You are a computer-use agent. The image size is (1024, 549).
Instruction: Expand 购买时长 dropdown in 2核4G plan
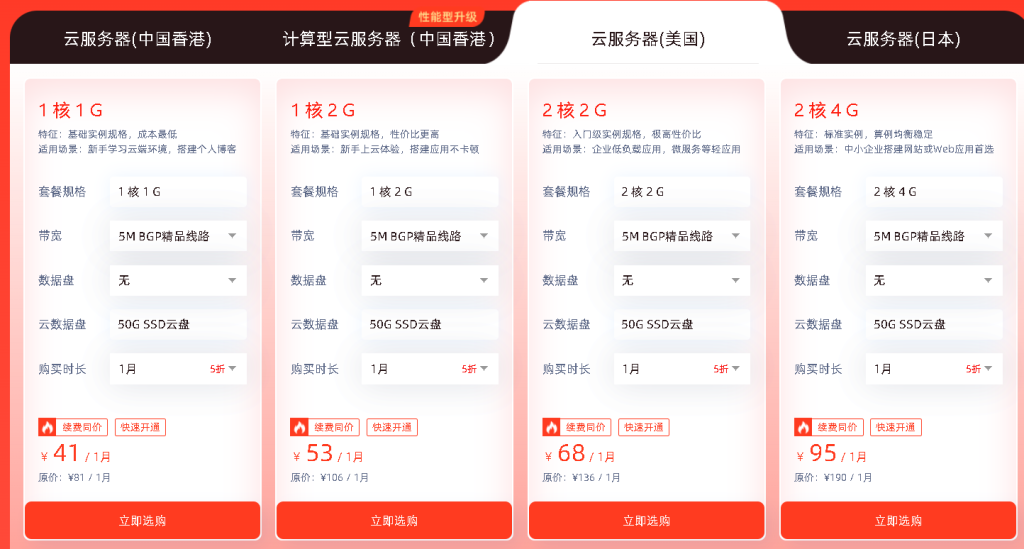click(x=934, y=369)
